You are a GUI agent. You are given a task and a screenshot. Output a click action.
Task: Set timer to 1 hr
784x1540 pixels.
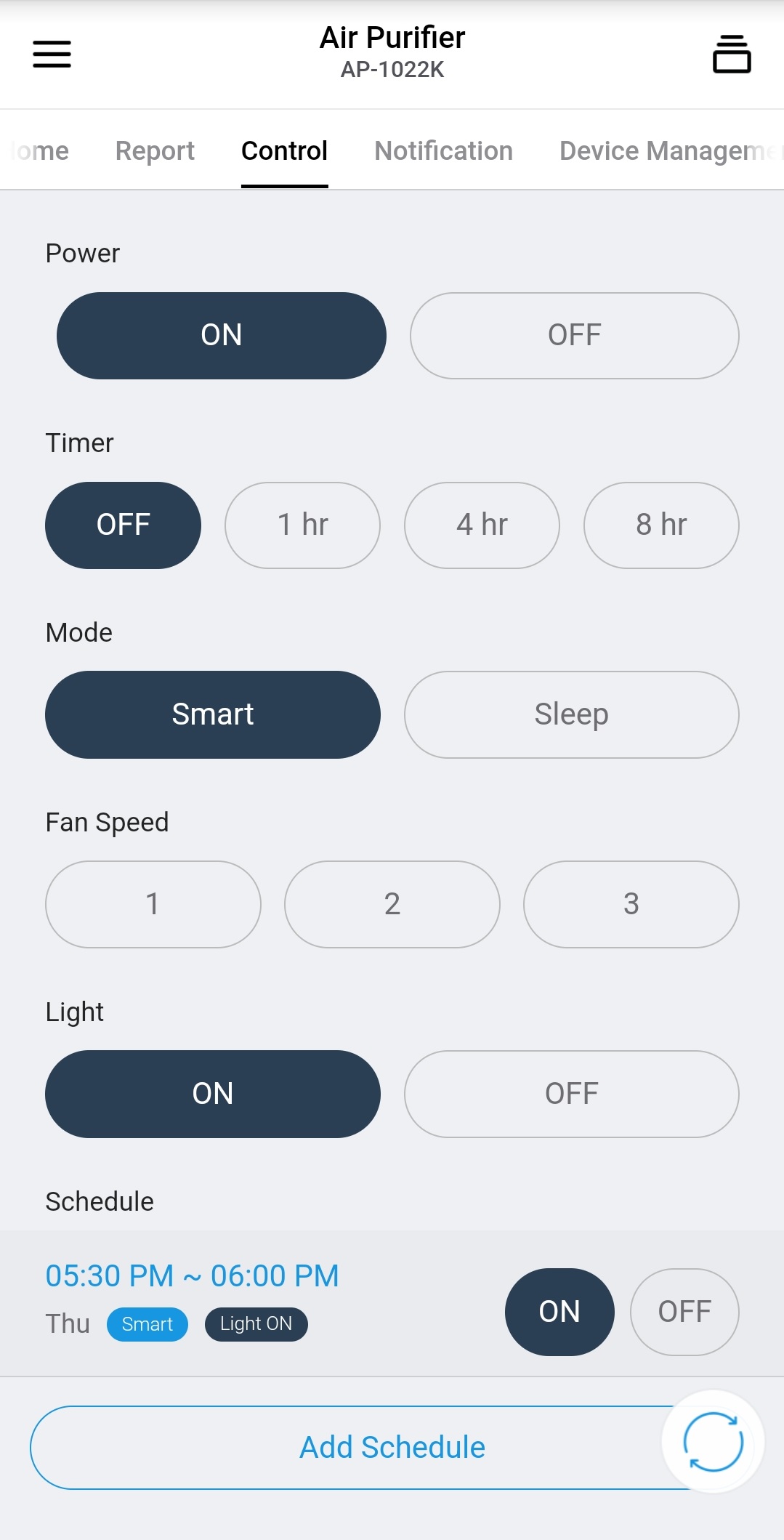302,525
